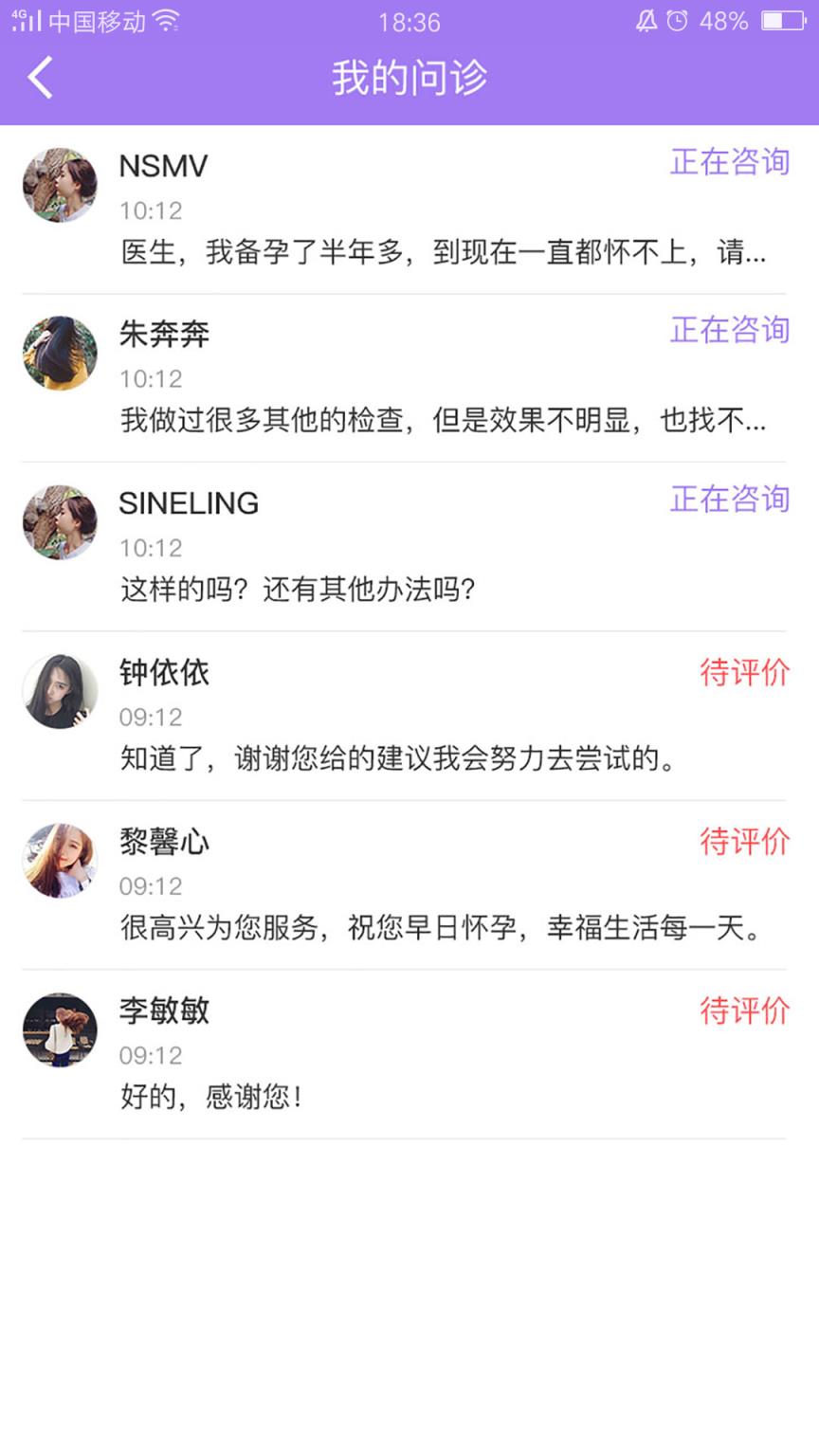The width and height of the screenshot is (819, 1456).
Task: Tap the 正在咨询 status on NSMV's chat
Action: [x=729, y=163]
